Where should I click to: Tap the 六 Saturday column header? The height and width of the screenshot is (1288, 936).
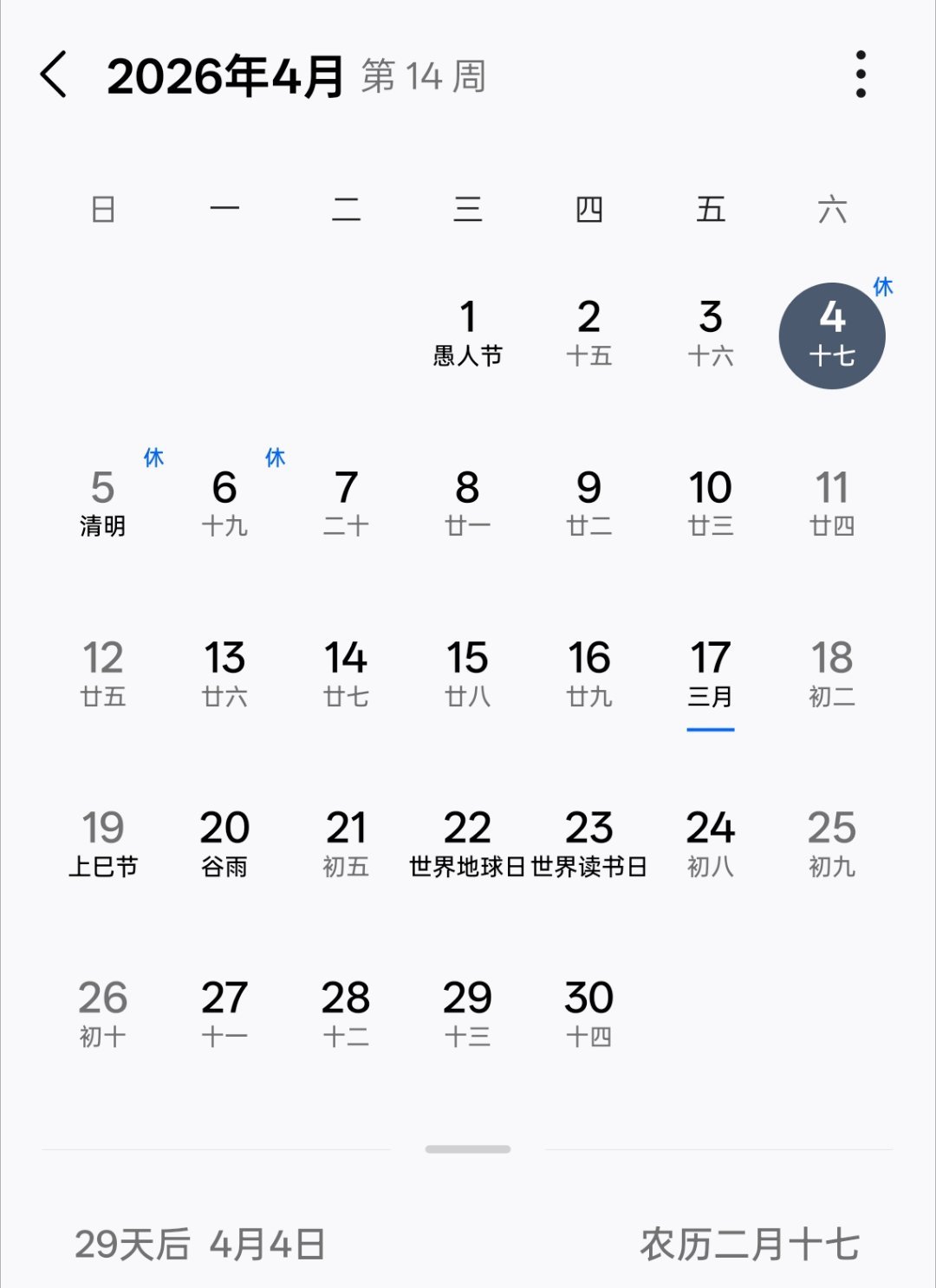point(831,208)
